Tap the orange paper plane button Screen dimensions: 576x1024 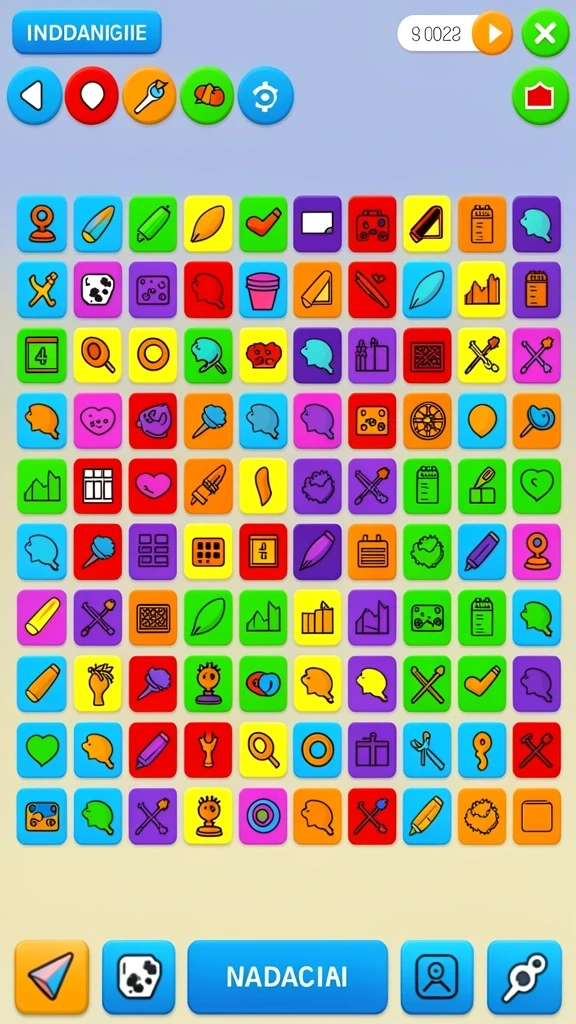point(52,976)
